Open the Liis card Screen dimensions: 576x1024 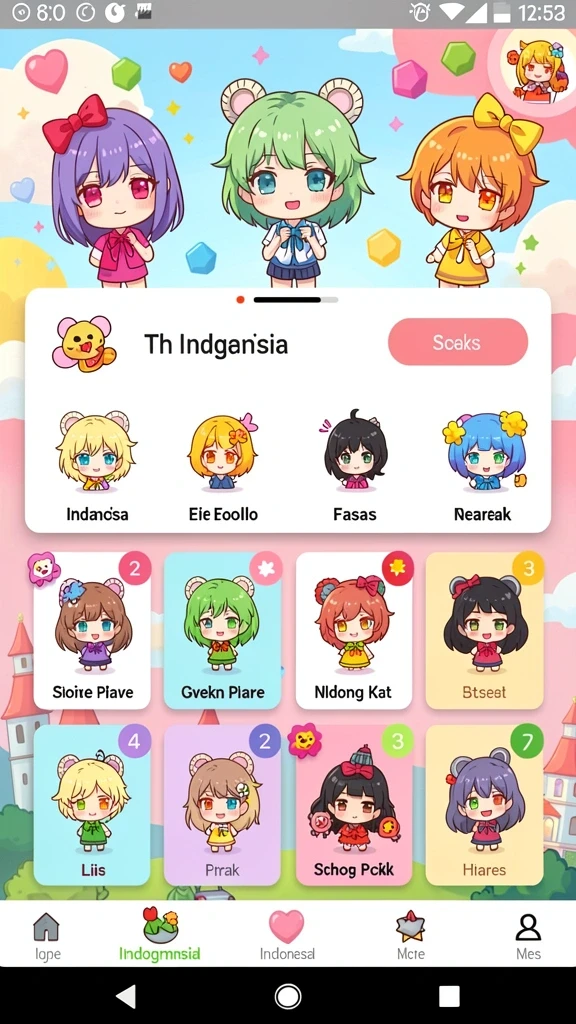(x=92, y=805)
